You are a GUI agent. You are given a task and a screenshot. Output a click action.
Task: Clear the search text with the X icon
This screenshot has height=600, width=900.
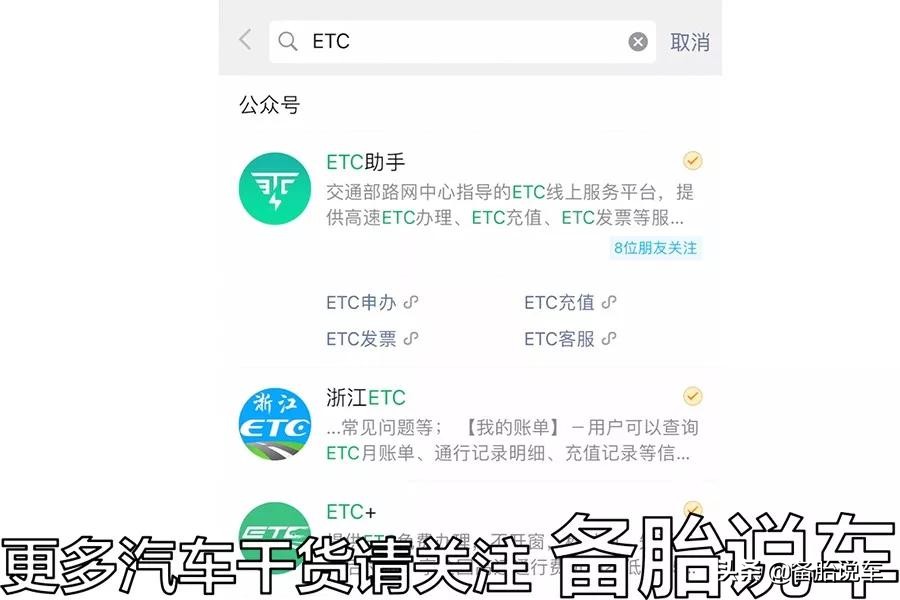(x=638, y=42)
